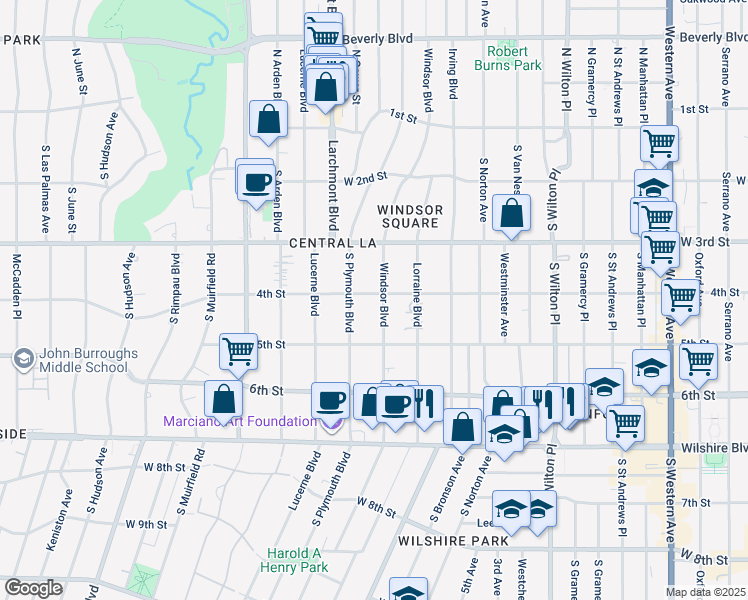The width and height of the screenshot is (748, 600).
Task: Tap the shopping cart marker near 1st St on Western Ave
Action: (659, 147)
